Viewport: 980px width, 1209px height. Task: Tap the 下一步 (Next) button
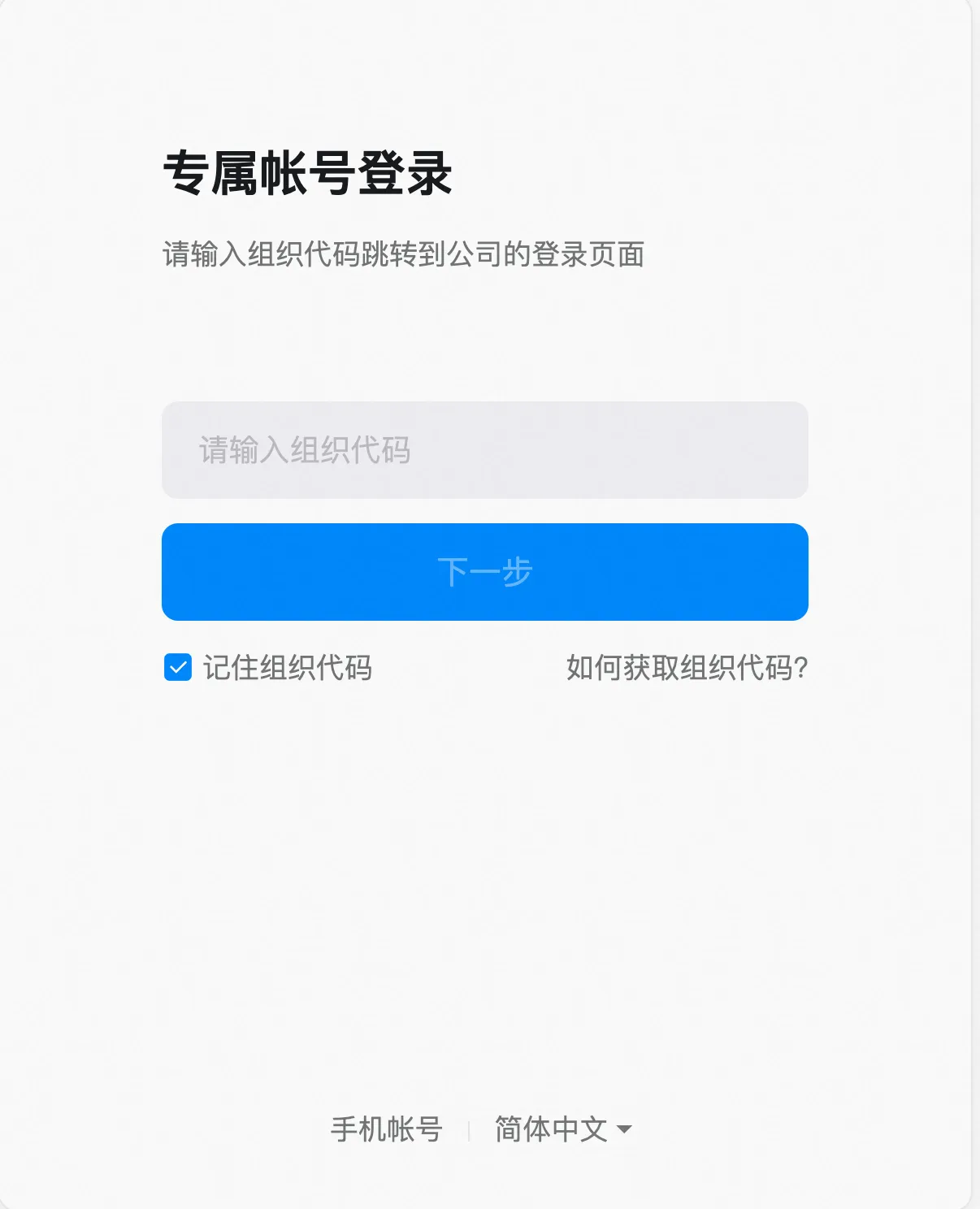click(484, 572)
